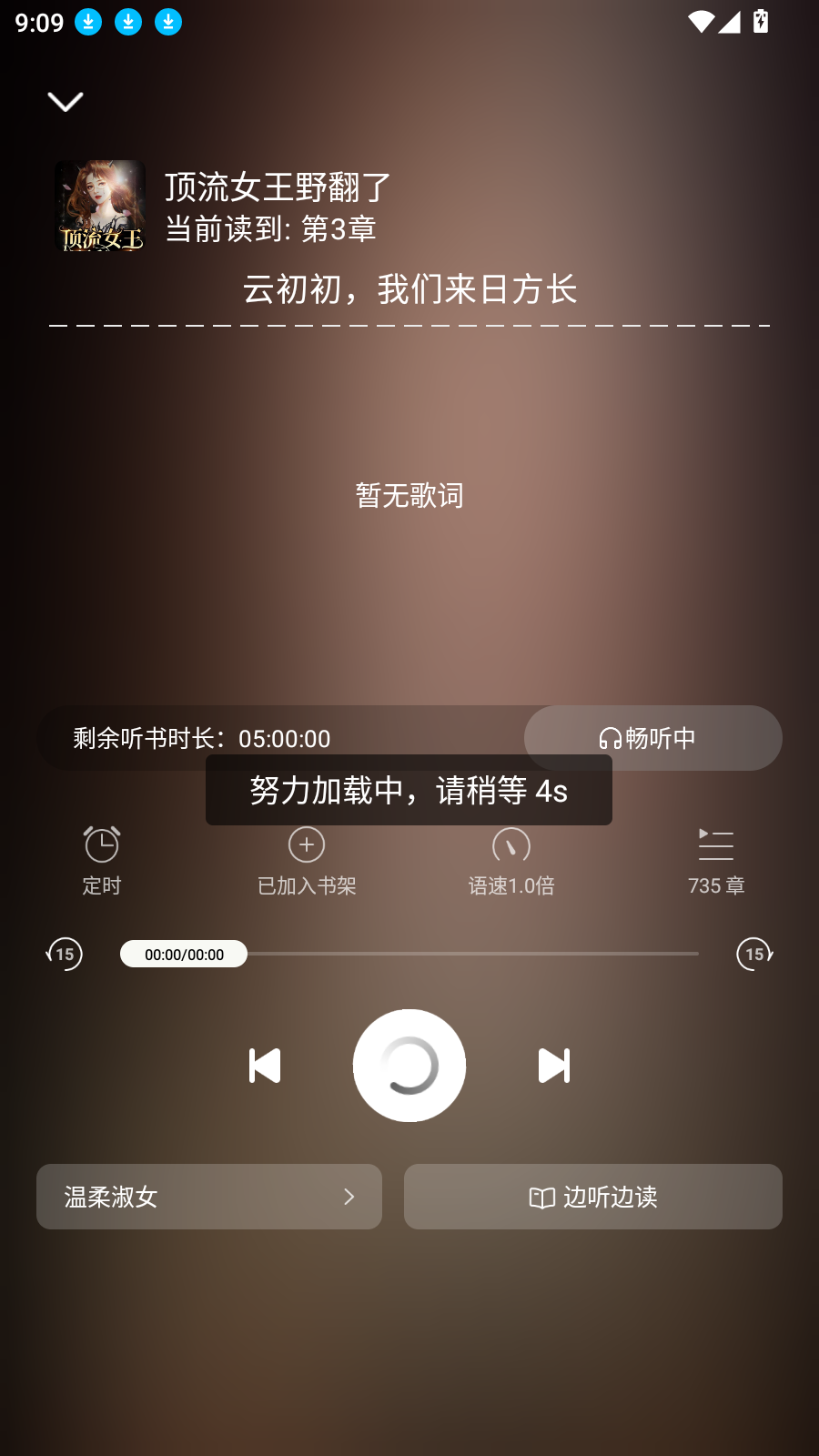Toggle the 畅听中 listening mode
Viewport: 819px width, 1456px height.
click(x=652, y=738)
